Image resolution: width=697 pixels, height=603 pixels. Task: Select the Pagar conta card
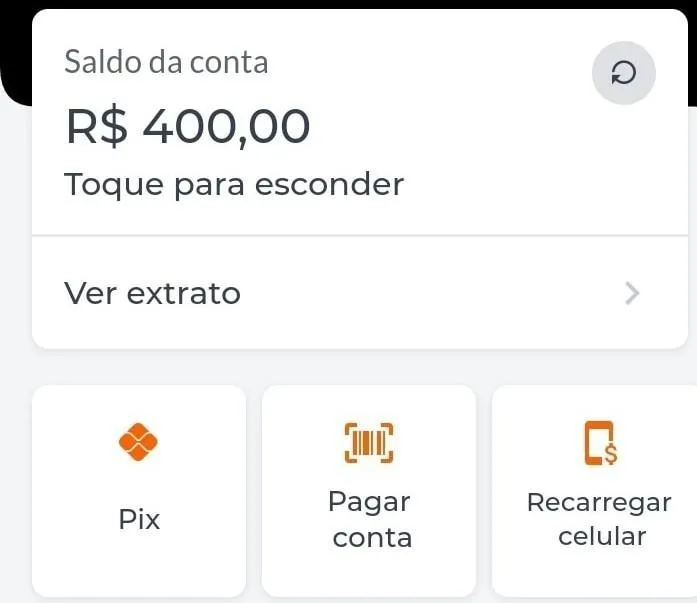coord(369,490)
